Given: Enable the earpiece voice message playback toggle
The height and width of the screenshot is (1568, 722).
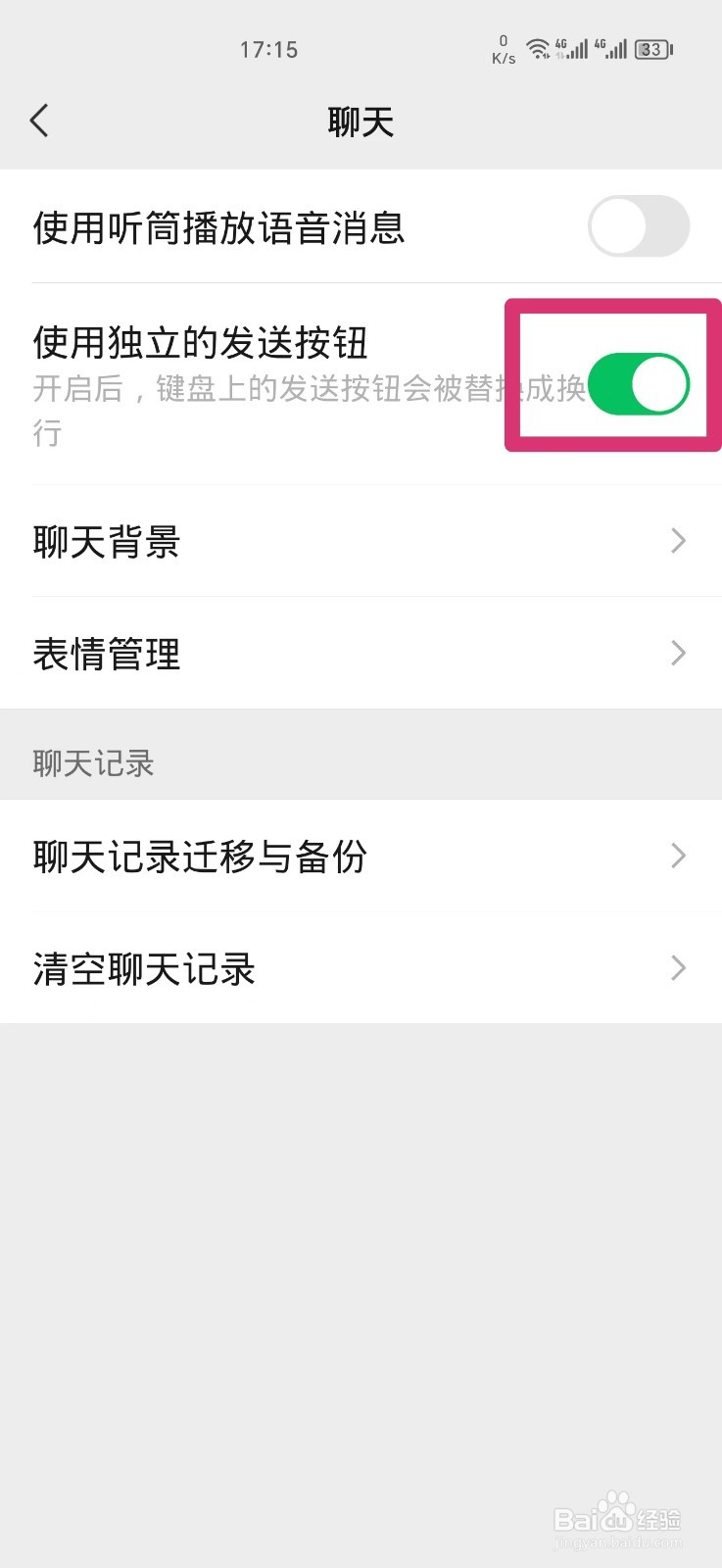Looking at the screenshot, I should 638,226.
